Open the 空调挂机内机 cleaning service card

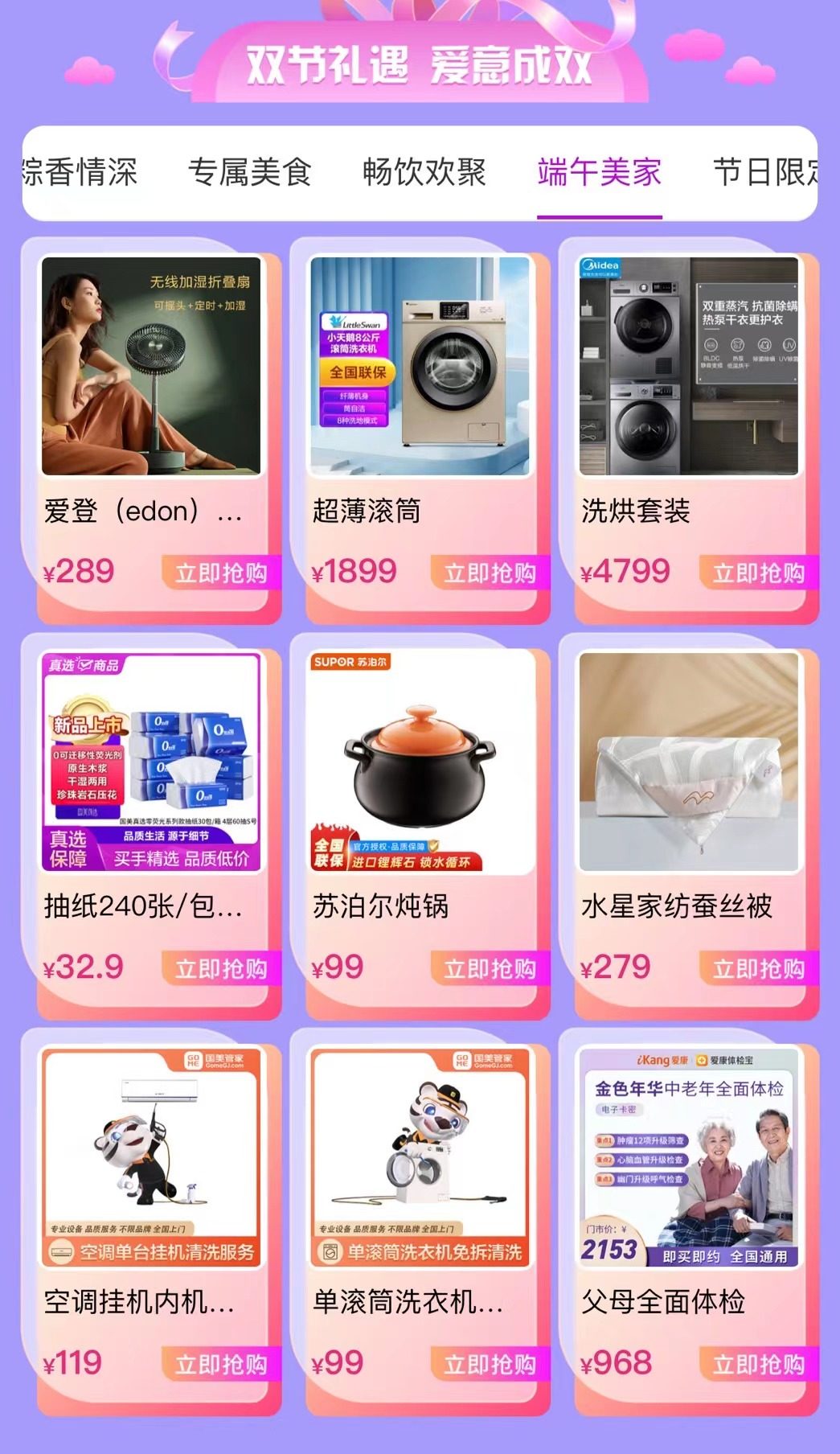point(151,1157)
